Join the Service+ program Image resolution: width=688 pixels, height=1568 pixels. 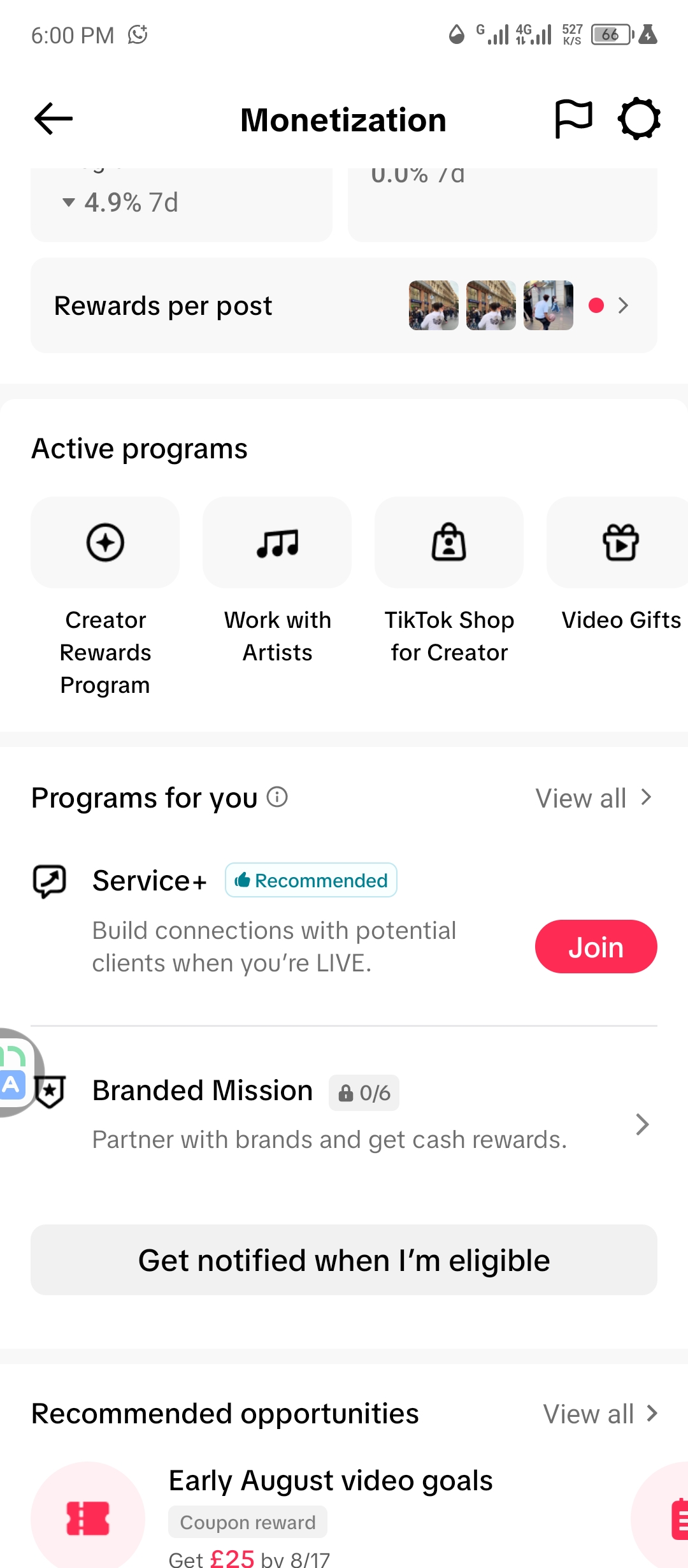point(596,947)
